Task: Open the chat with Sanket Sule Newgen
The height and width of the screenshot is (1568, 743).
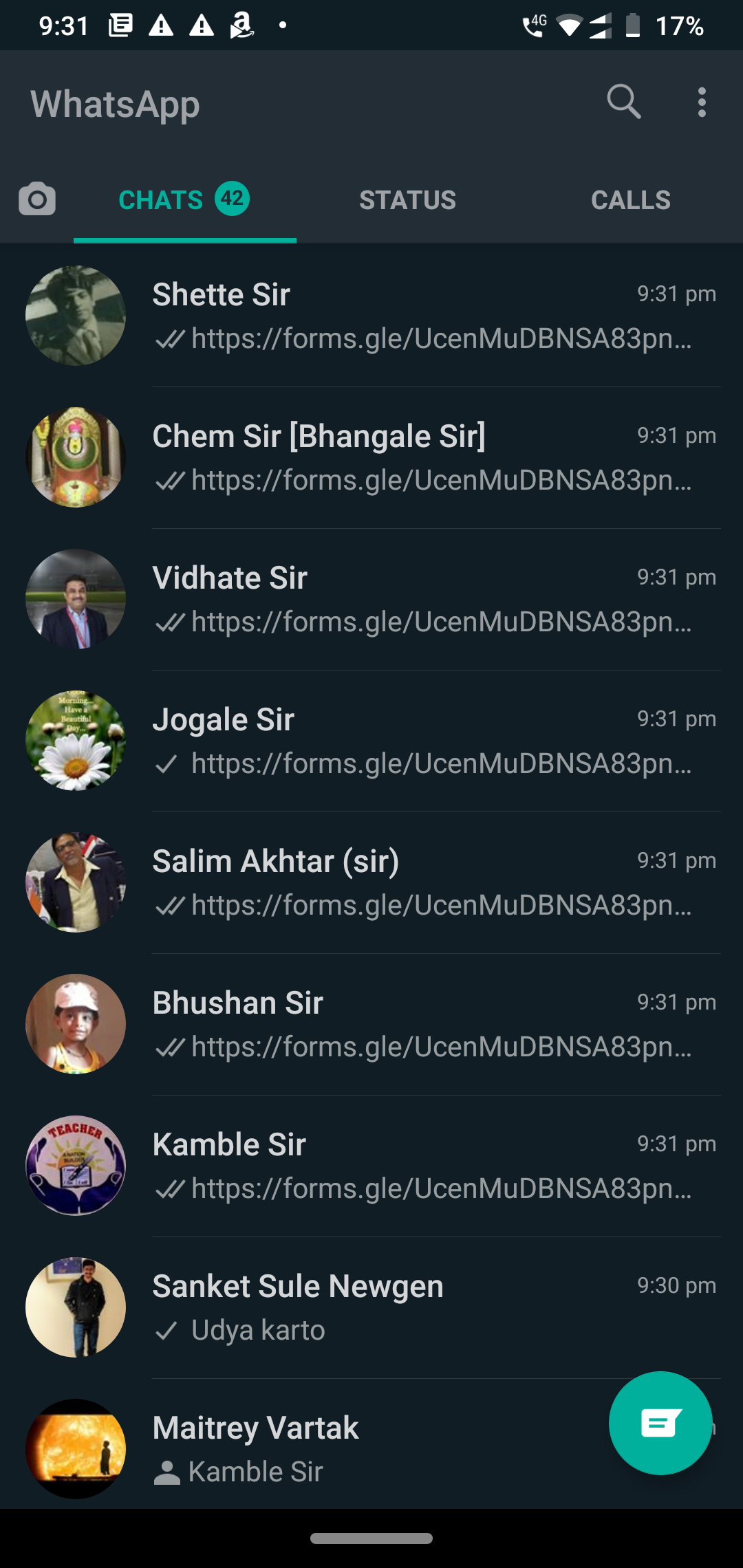Action: pyautogui.click(x=413, y=1308)
